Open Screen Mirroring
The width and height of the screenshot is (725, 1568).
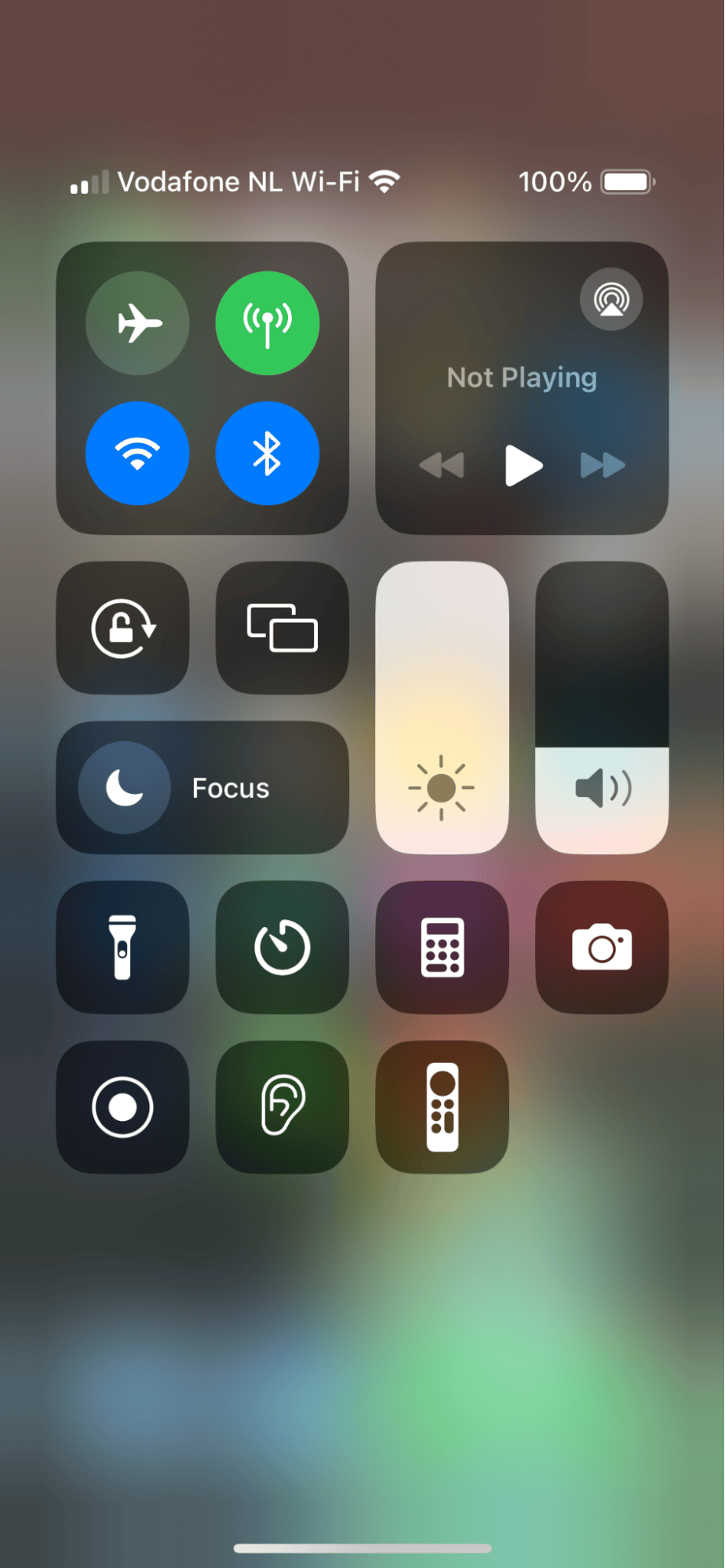[282, 628]
